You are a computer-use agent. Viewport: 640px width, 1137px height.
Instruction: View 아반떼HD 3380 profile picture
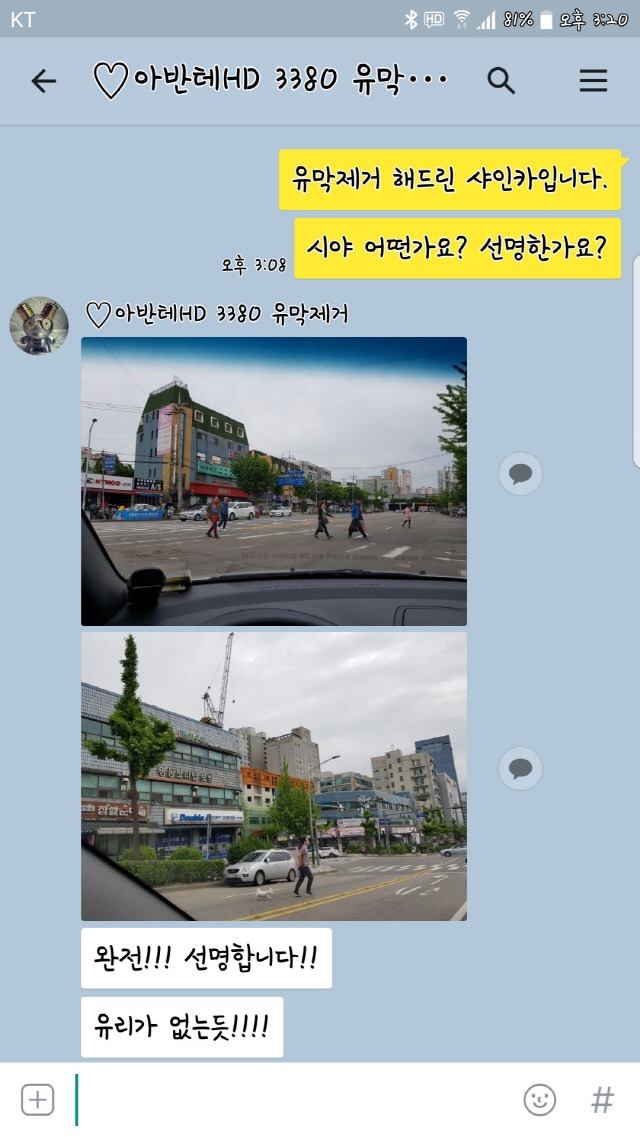(39, 325)
